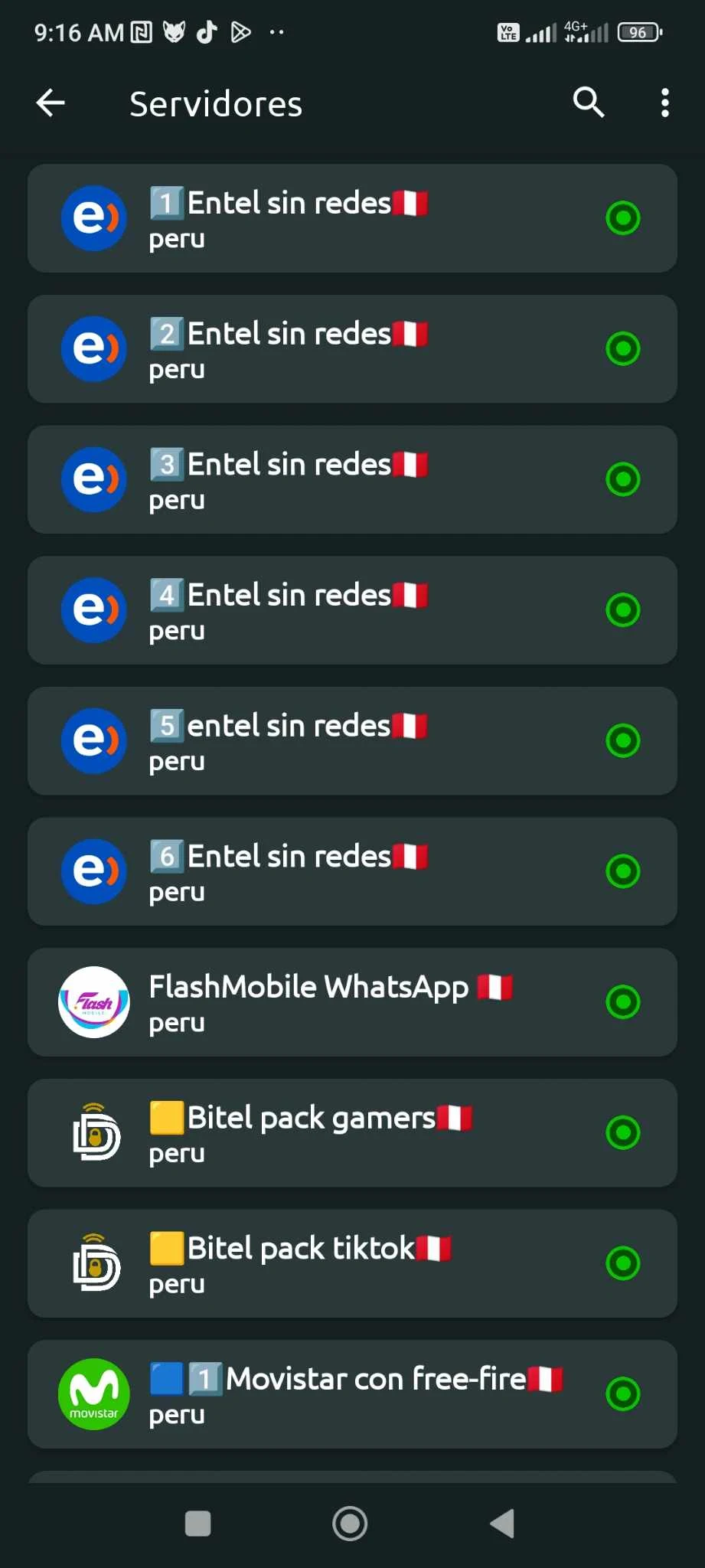Select the FlashMobile WhatsApp server
The width and height of the screenshot is (705, 1568).
352,1002
